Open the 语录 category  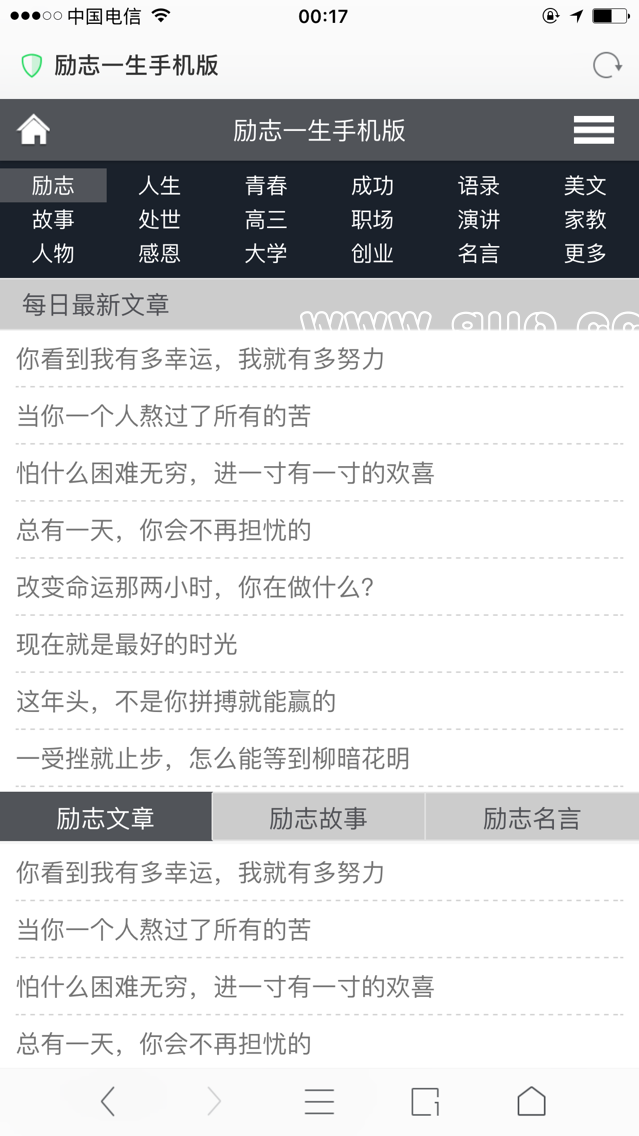point(478,186)
